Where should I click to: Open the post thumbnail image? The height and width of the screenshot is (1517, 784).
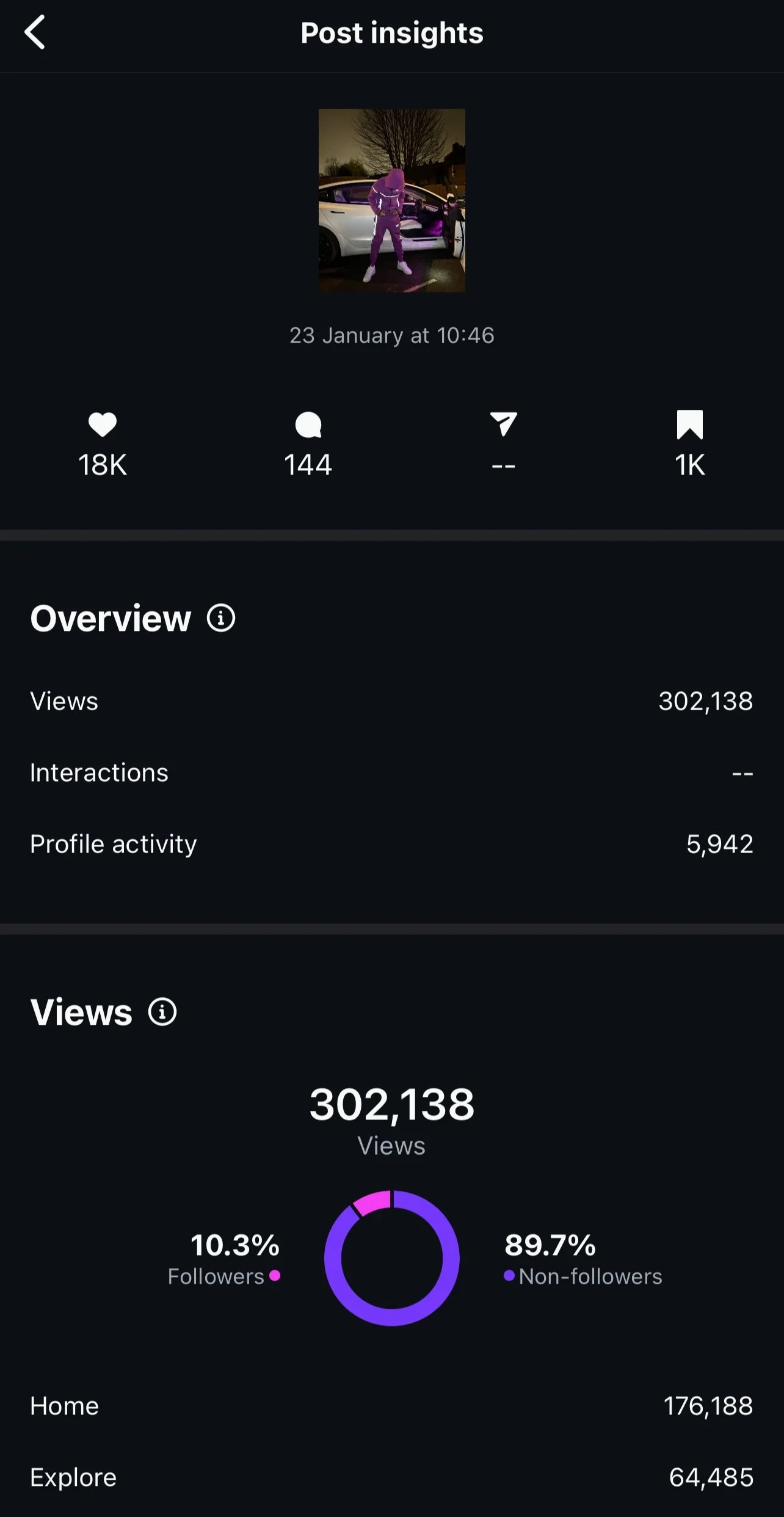[391, 200]
